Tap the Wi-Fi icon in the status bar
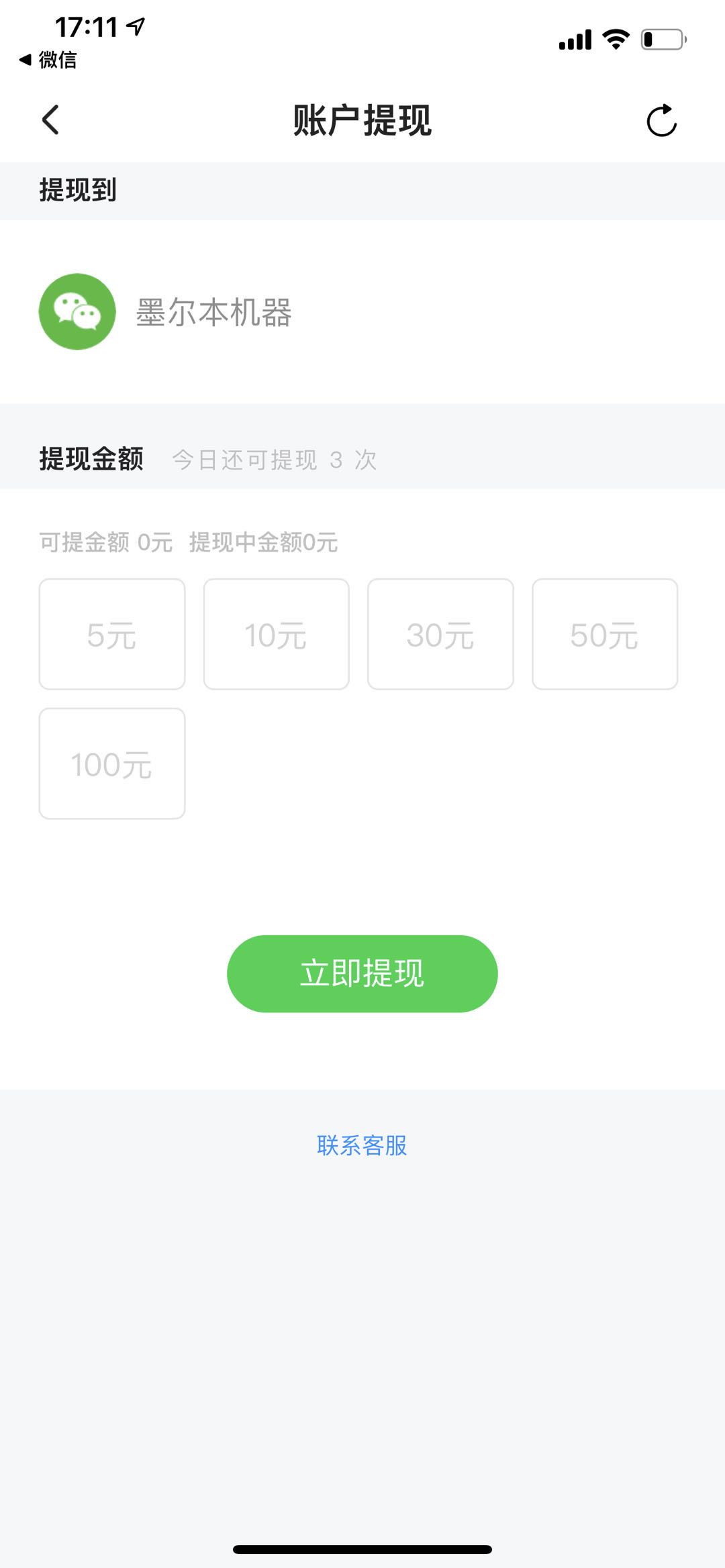The image size is (725, 1568). pos(615,39)
